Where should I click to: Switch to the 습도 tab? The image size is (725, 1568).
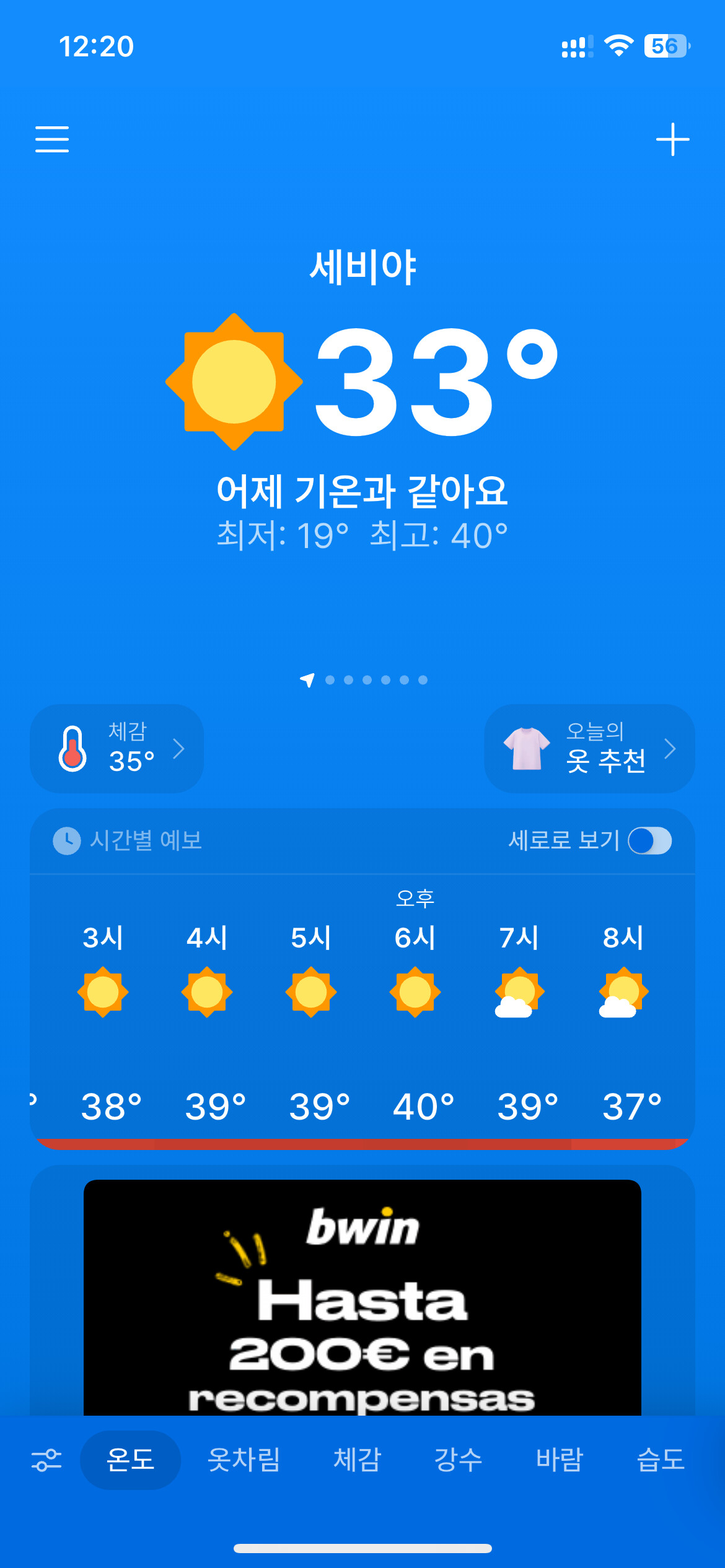(661, 1460)
